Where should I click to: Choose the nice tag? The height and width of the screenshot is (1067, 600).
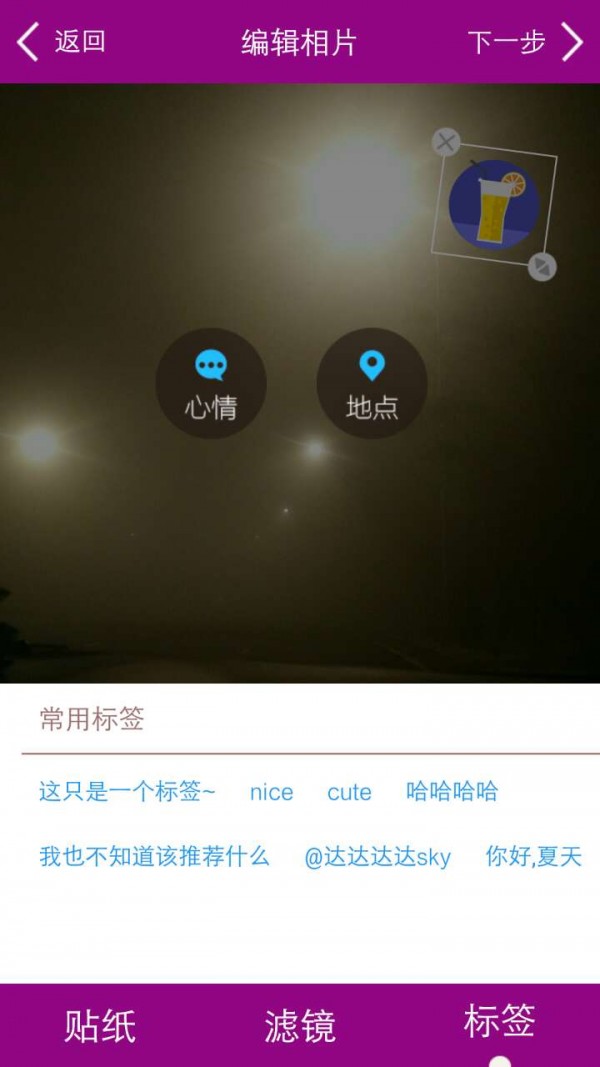pos(271,792)
